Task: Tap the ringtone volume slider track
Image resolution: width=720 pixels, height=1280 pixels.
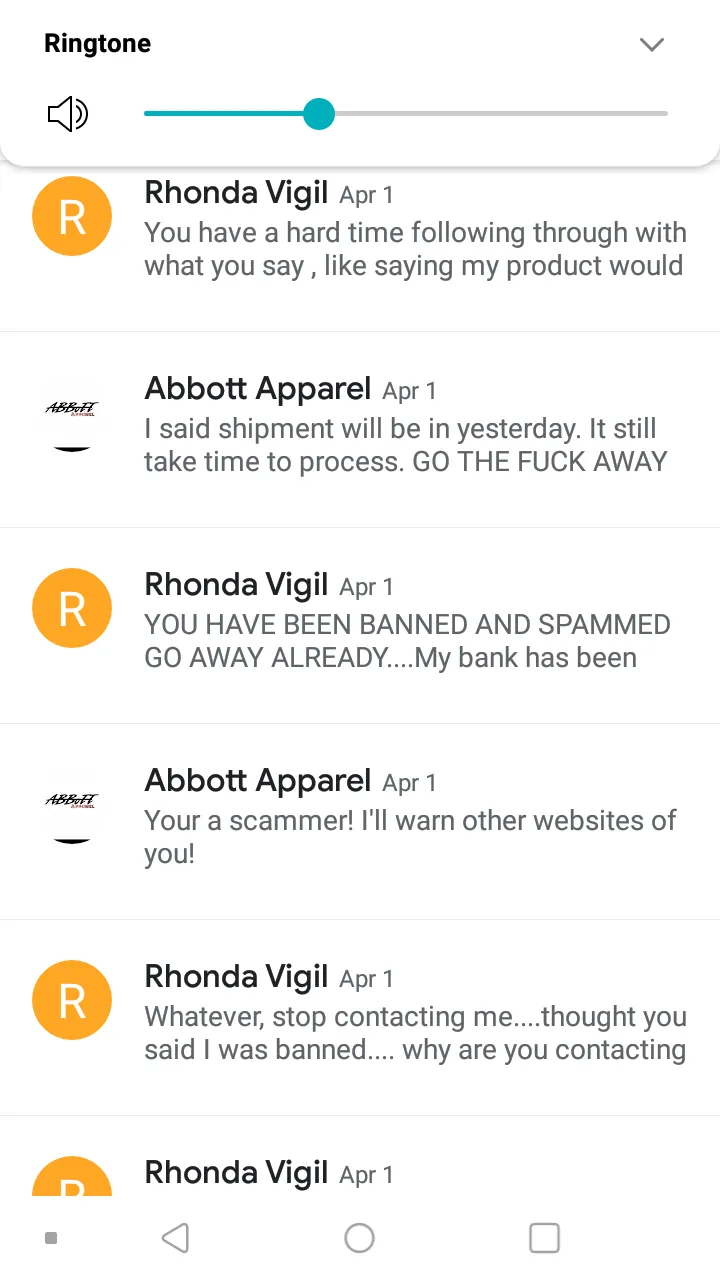Action: (406, 114)
